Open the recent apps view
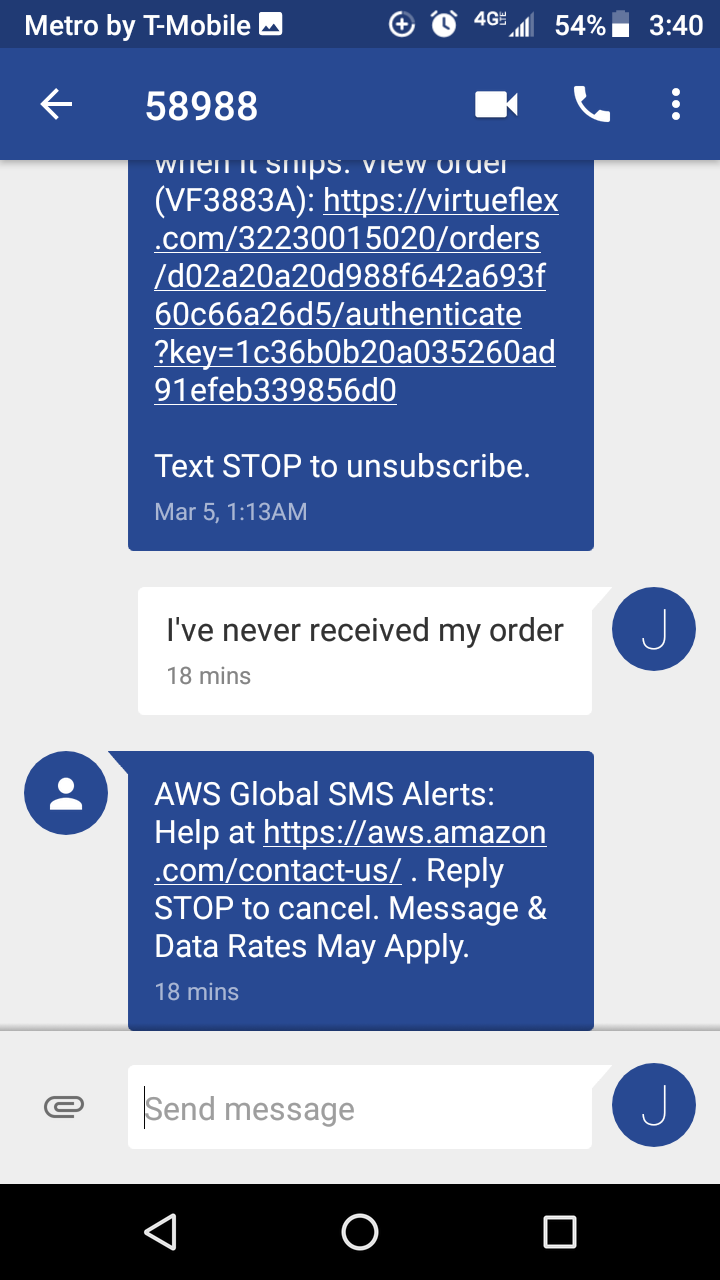Viewport: 720px width, 1280px height. pyautogui.click(x=560, y=1232)
